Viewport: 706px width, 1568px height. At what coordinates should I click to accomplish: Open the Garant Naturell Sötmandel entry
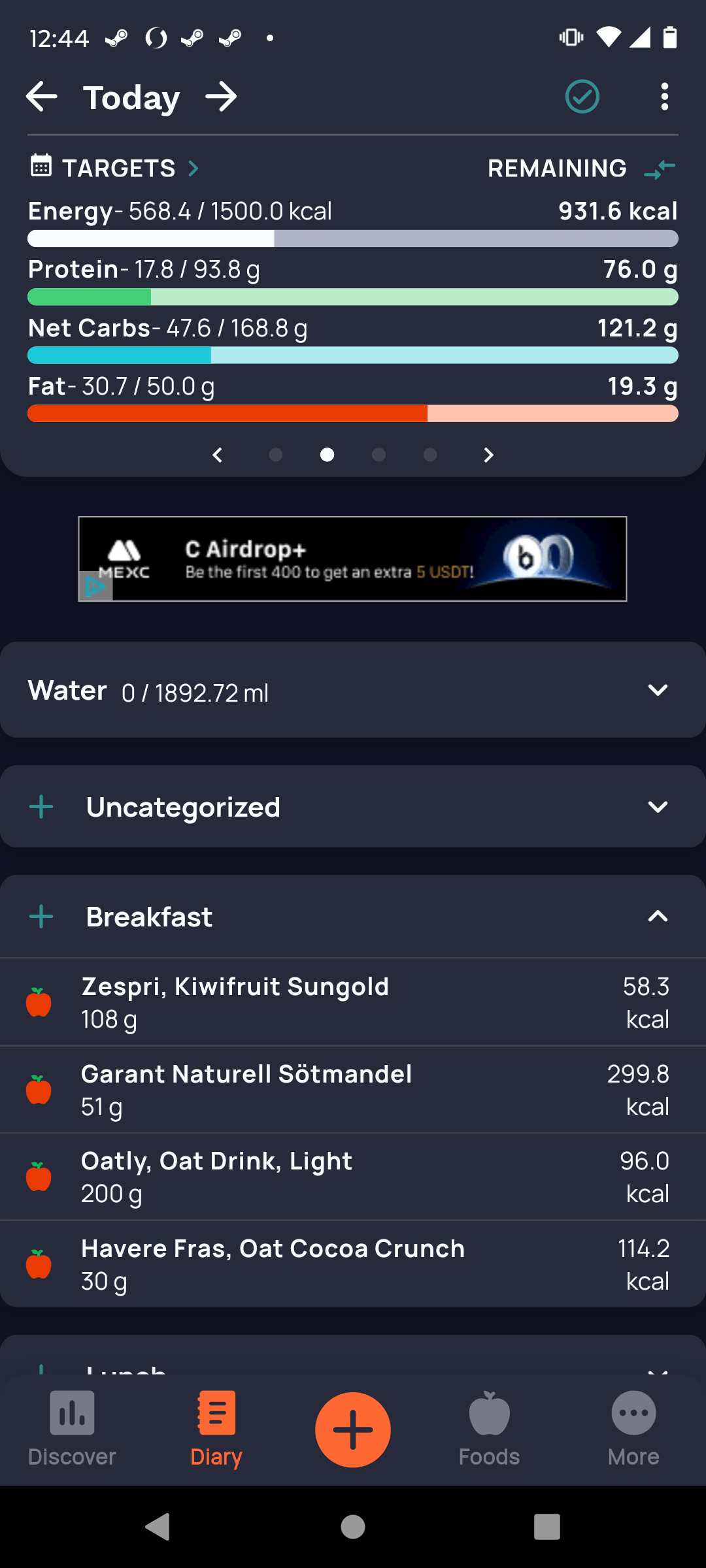(x=353, y=1090)
